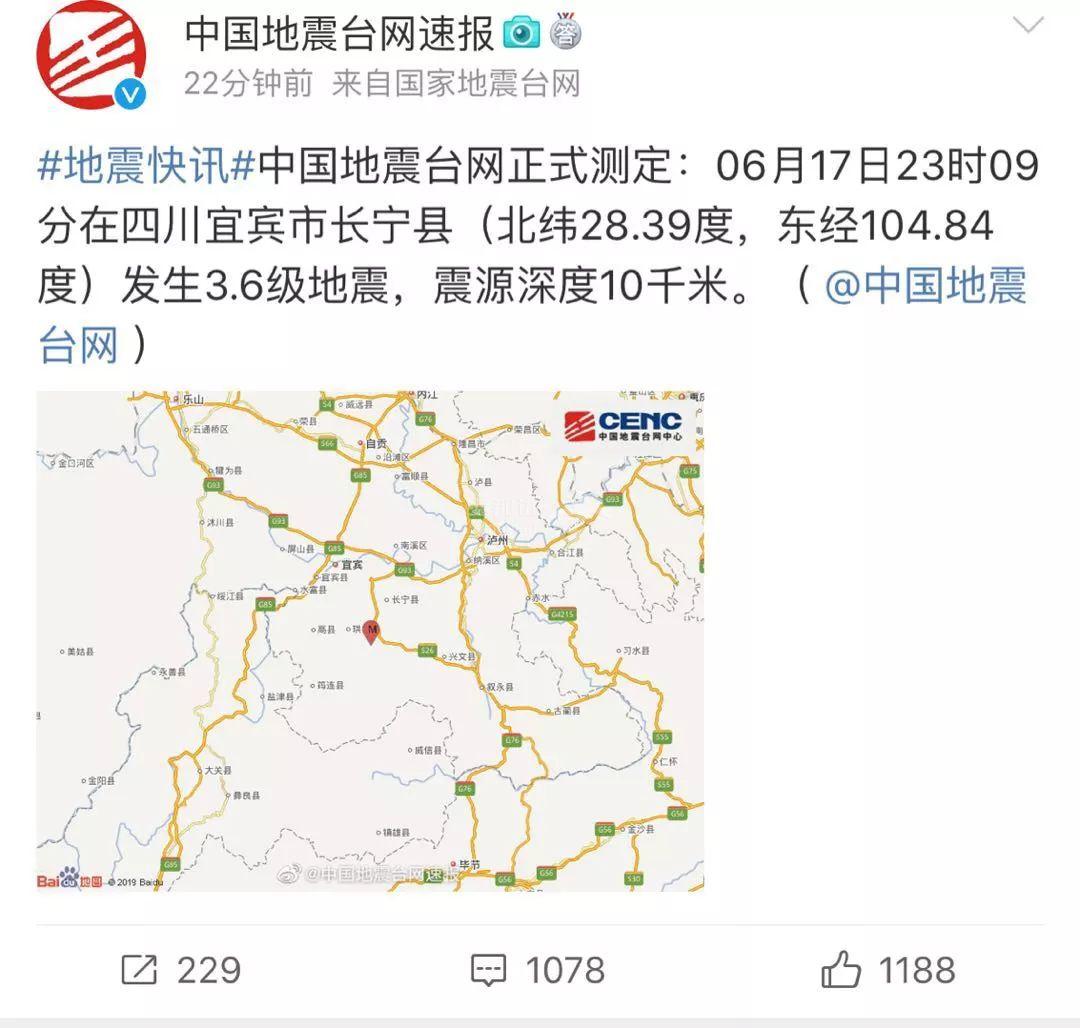The image size is (1080, 1028).
Task: Open the 1078 comments
Action: coord(538,969)
